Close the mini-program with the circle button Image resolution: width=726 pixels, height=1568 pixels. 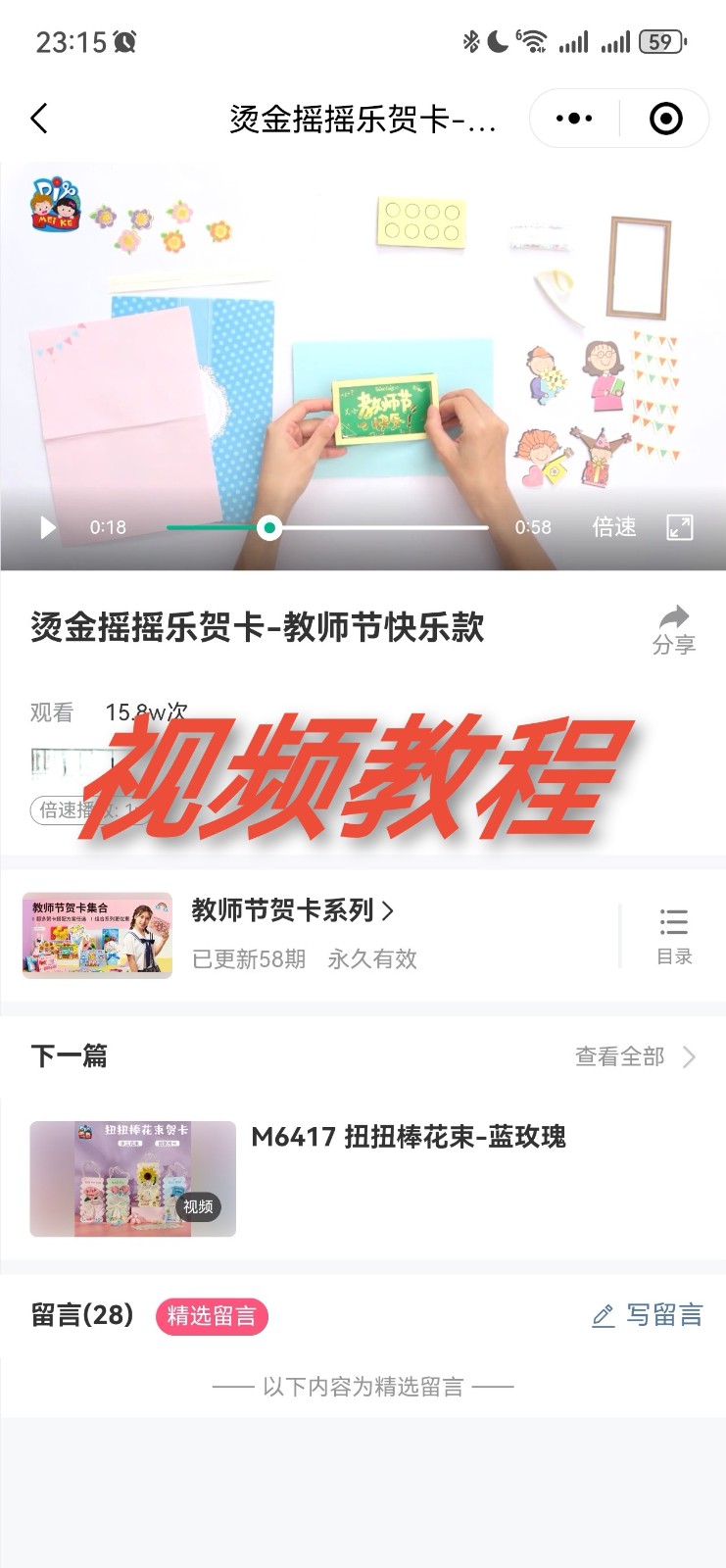tap(666, 120)
